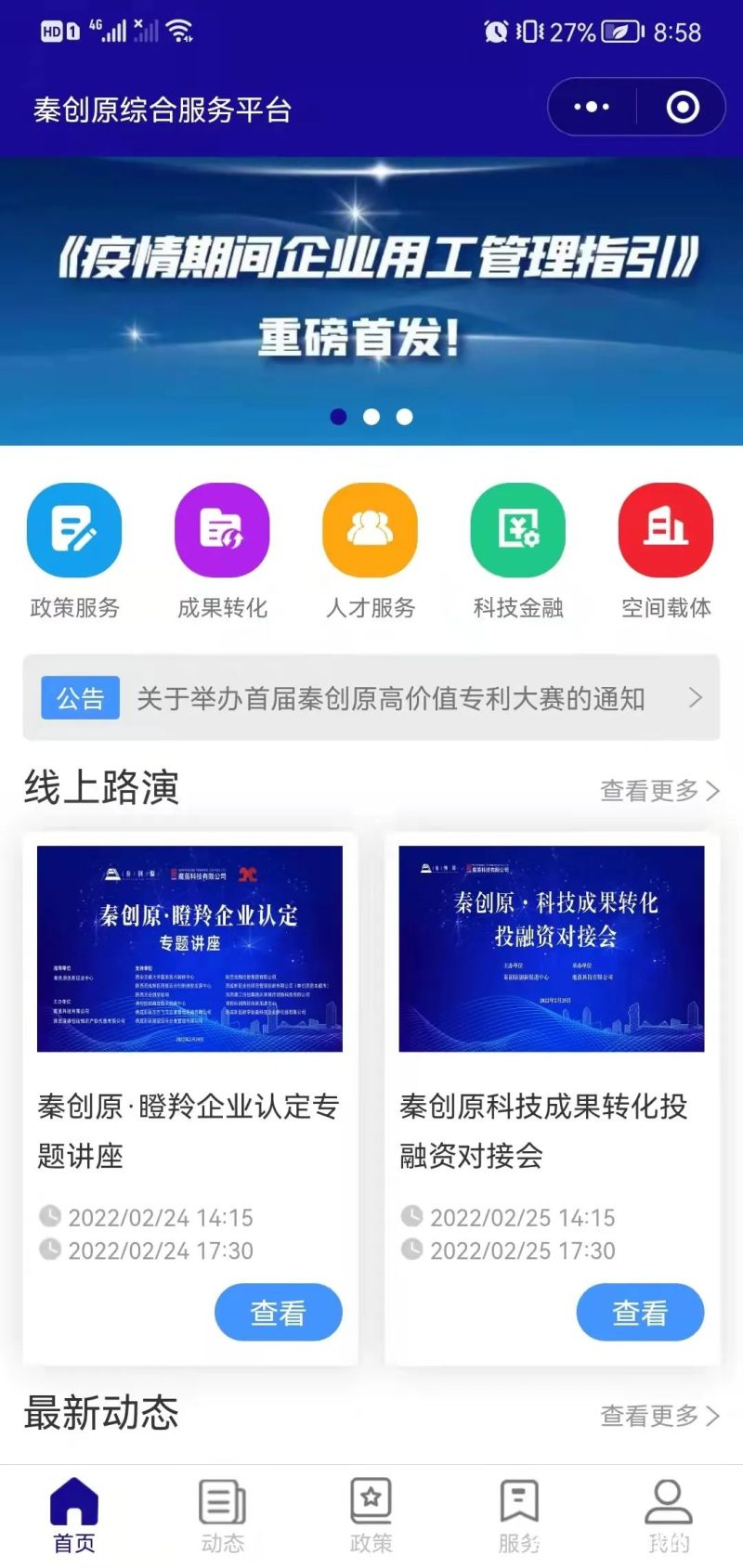743x1568 pixels.
Task: Open 科技金融
Action: pyautogui.click(x=518, y=550)
